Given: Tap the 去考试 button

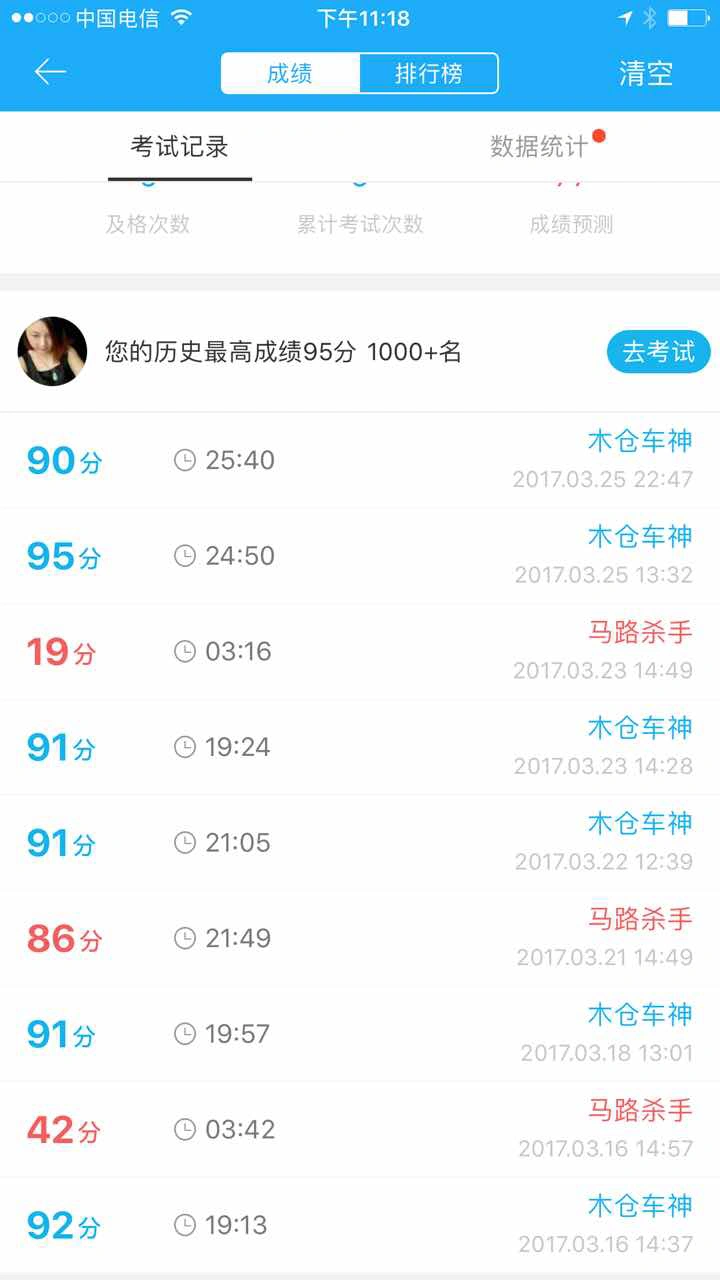Looking at the screenshot, I should tap(659, 352).
